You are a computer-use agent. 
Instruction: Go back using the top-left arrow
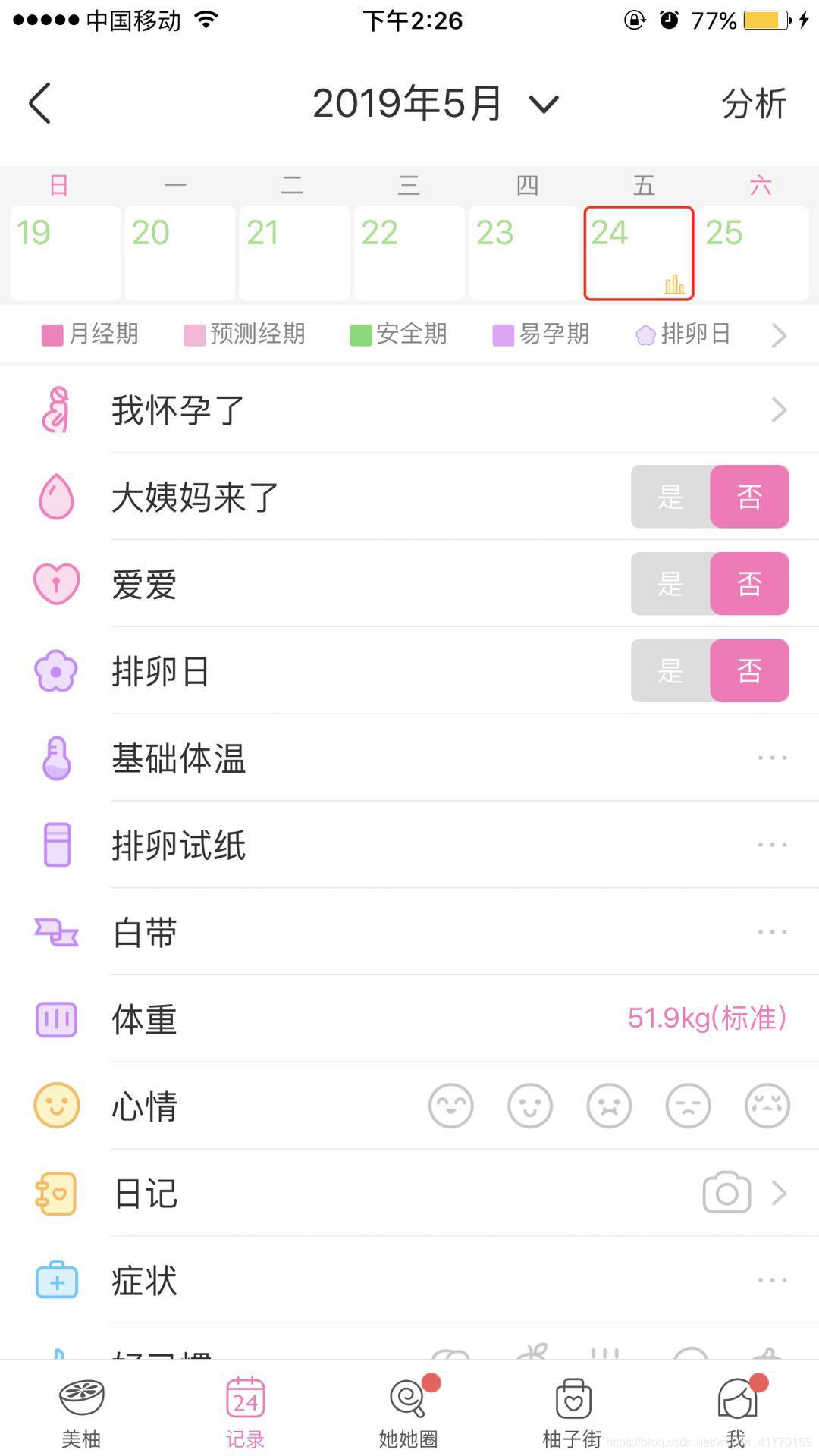[40, 103]
